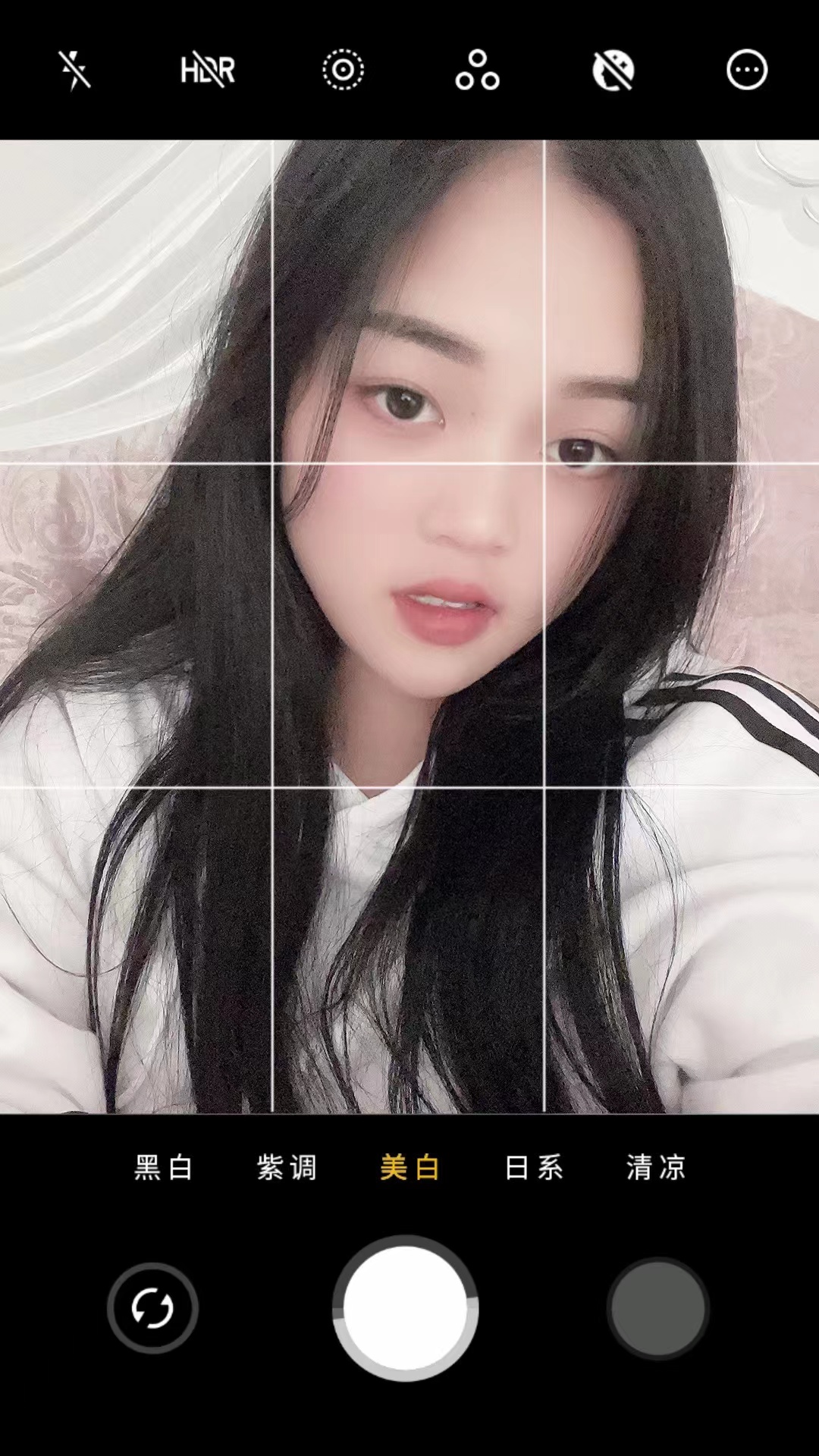
Task: Open the more options menu
Action: click(x=747, y=71)
